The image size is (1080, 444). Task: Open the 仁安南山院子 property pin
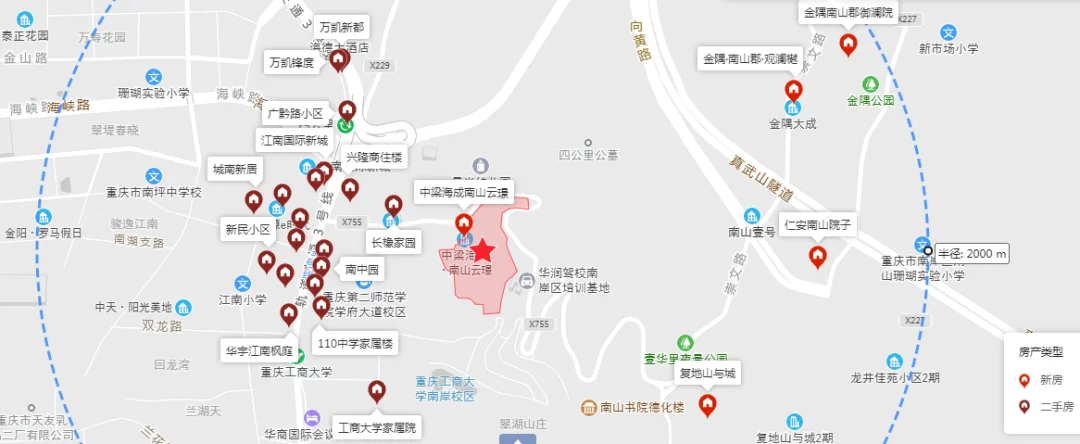(x=817, y=257)
